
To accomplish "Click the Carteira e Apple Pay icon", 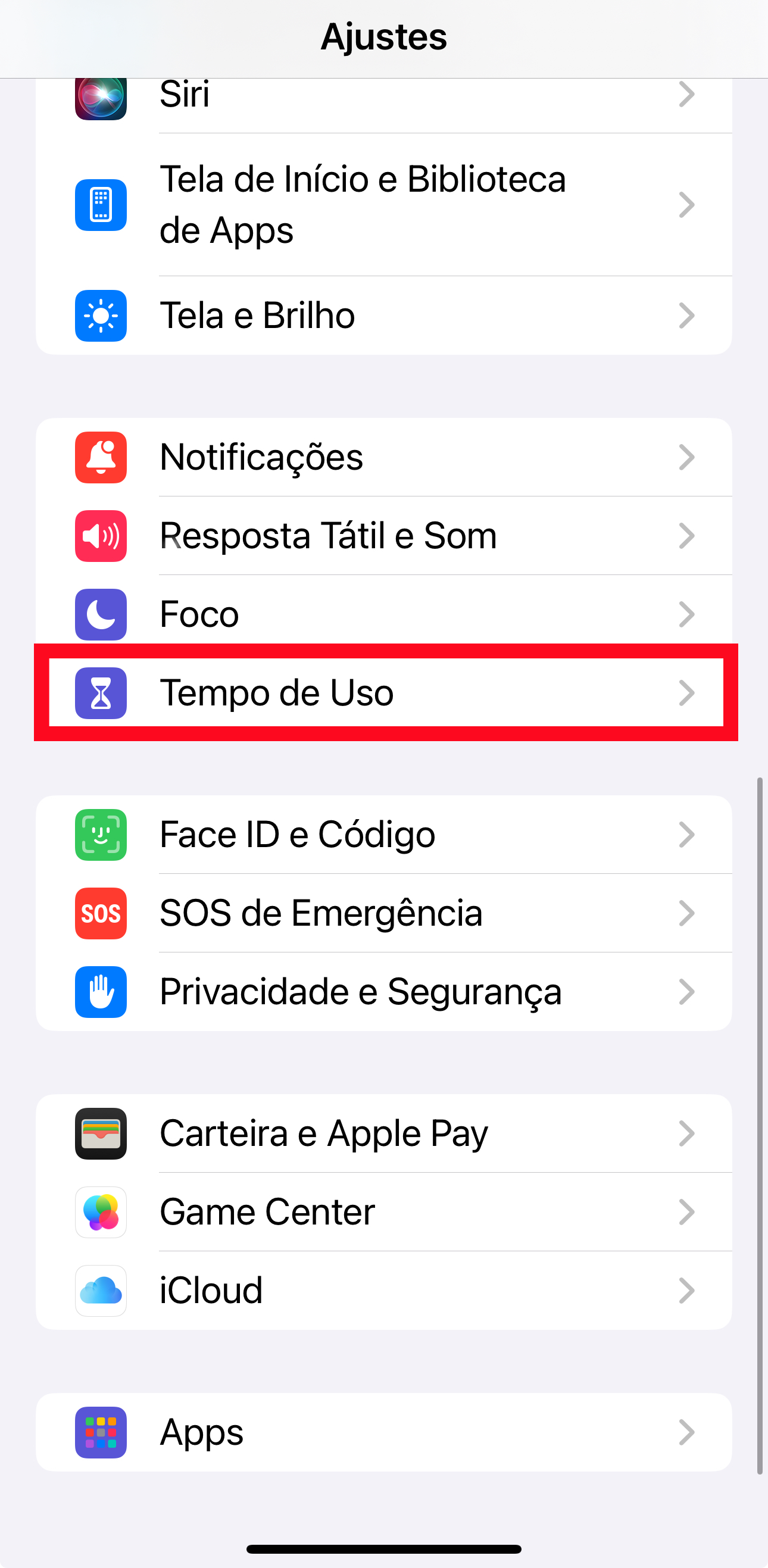I will [101, 1133].
